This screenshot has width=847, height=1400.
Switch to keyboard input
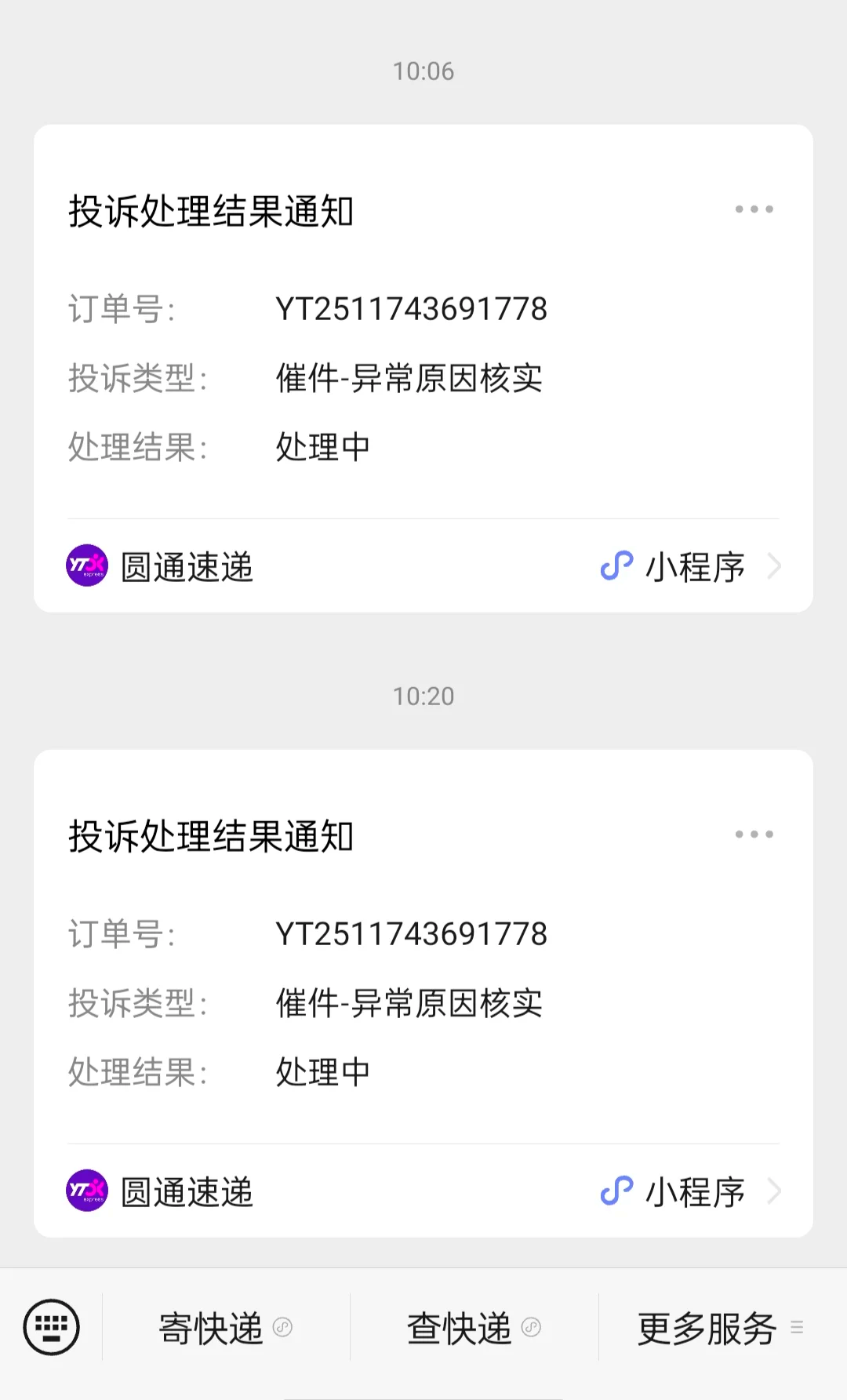[52, 1327]
